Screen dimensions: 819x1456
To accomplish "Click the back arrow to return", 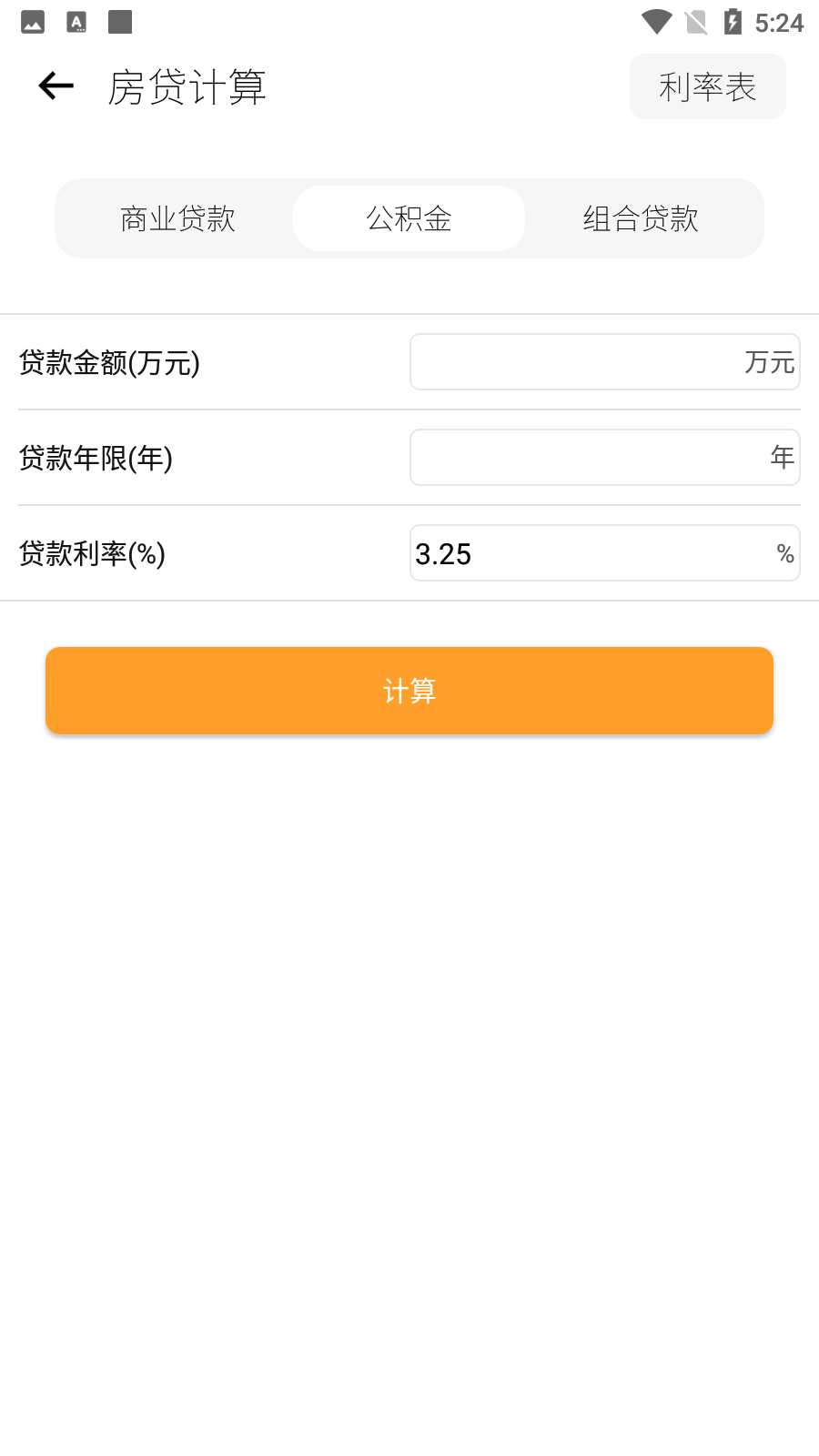I will point(56,85).
